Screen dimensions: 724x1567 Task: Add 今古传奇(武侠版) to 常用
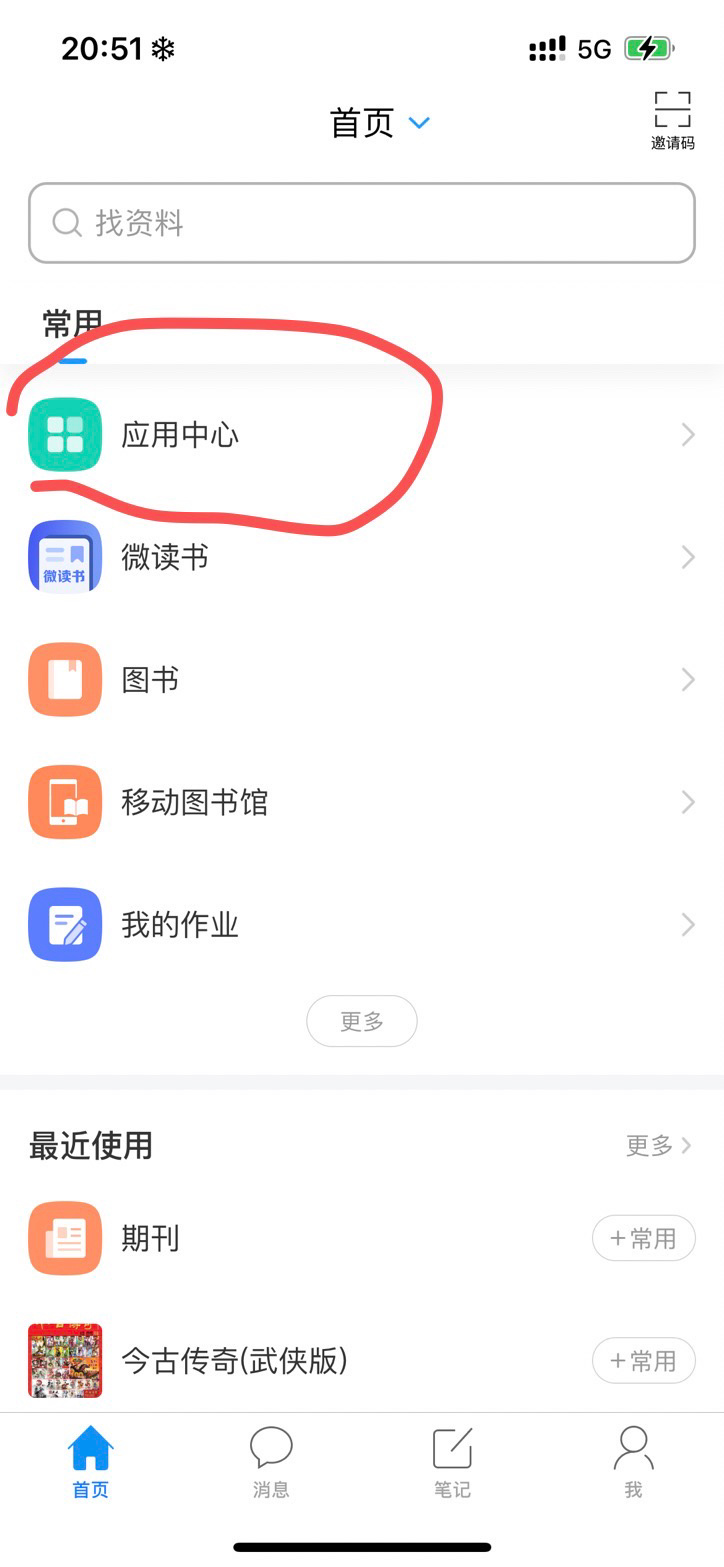(643, 1360)
